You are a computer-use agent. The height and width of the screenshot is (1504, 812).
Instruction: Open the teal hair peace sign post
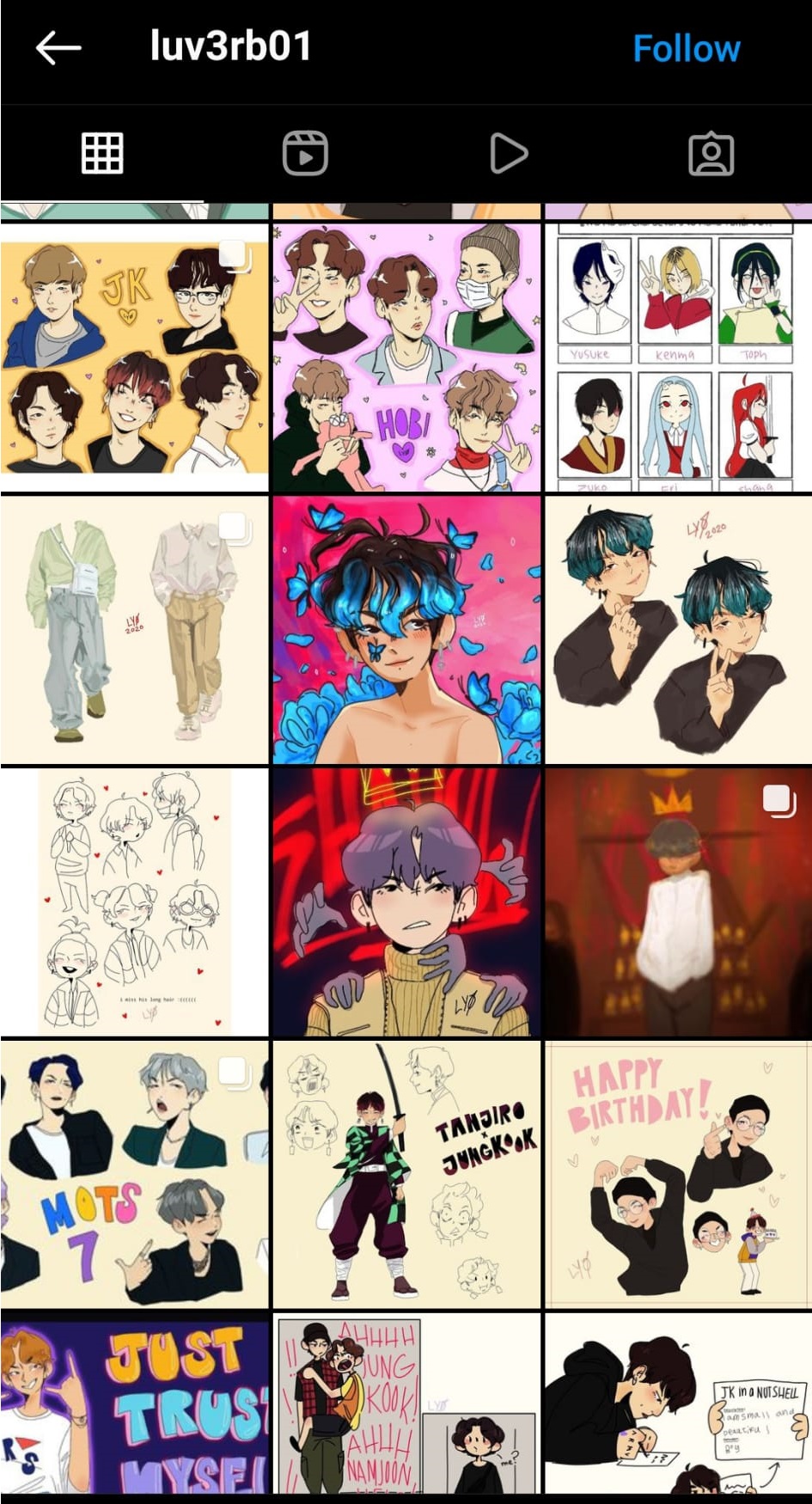click(678, 629)
